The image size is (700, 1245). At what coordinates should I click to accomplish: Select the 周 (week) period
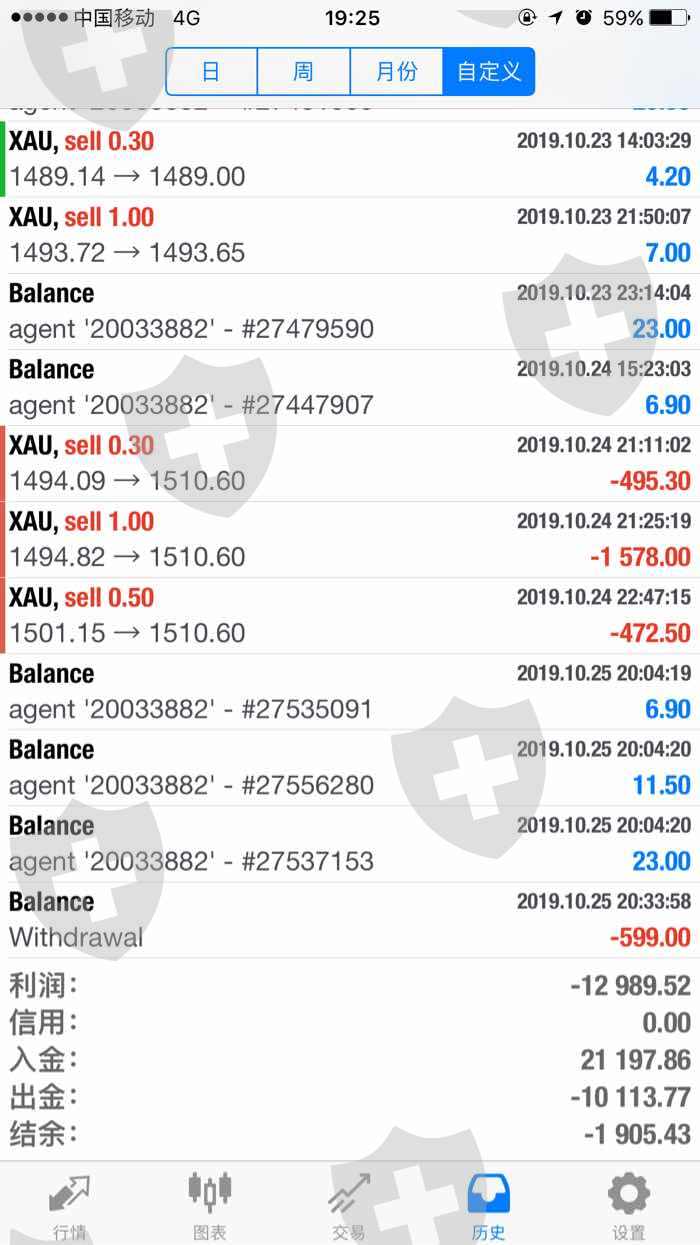pyautogui.click(x=303, y=72)
